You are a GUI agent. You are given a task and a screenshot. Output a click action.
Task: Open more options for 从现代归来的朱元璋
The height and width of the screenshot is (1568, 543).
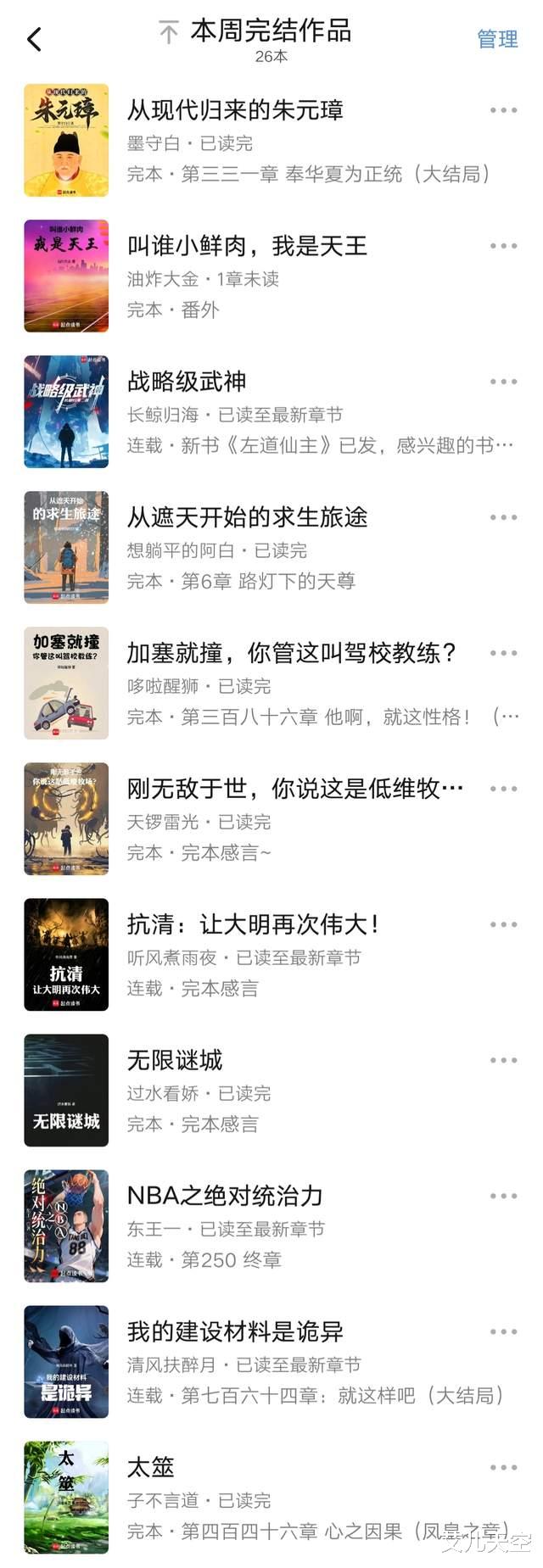click(x=503, y=110)
